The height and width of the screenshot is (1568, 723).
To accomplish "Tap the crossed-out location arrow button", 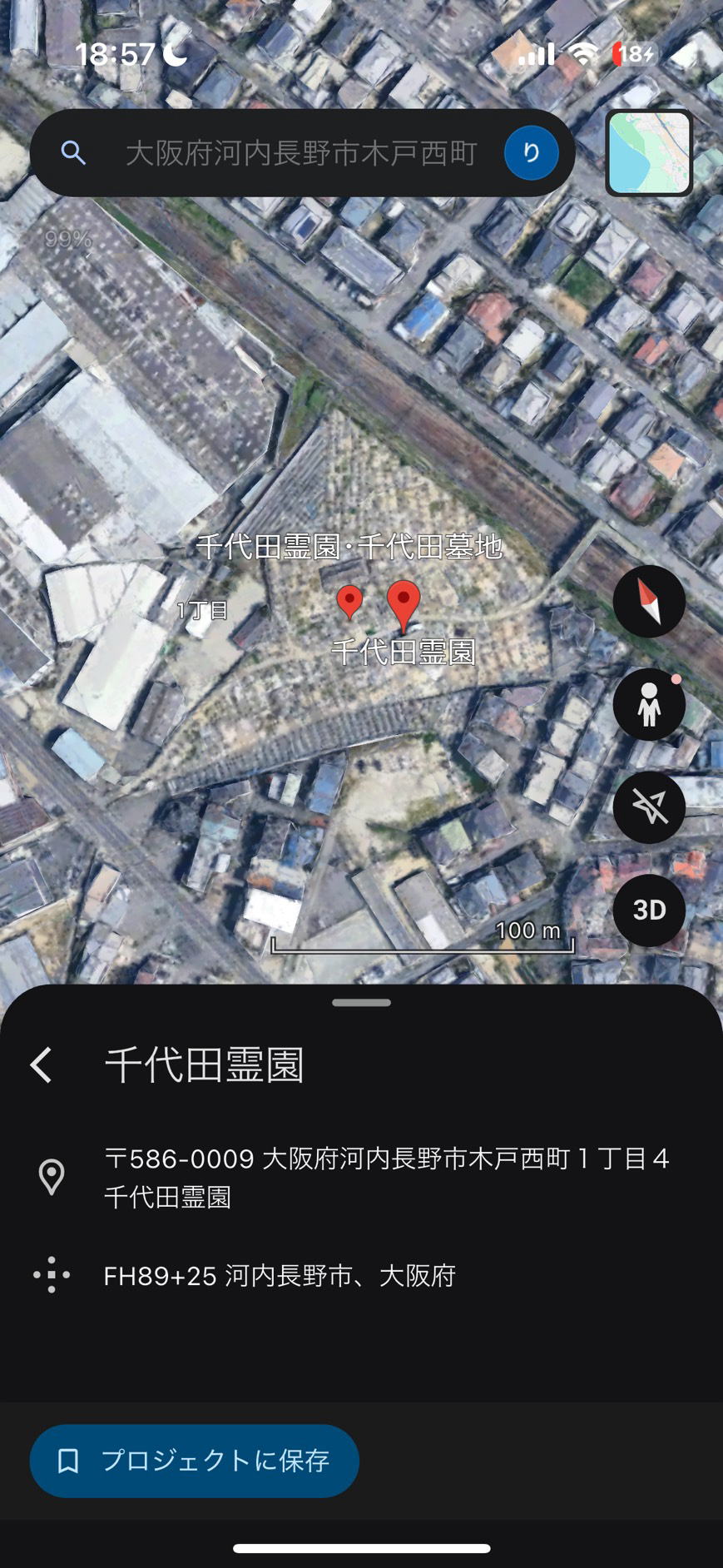I will coord(649,807).
